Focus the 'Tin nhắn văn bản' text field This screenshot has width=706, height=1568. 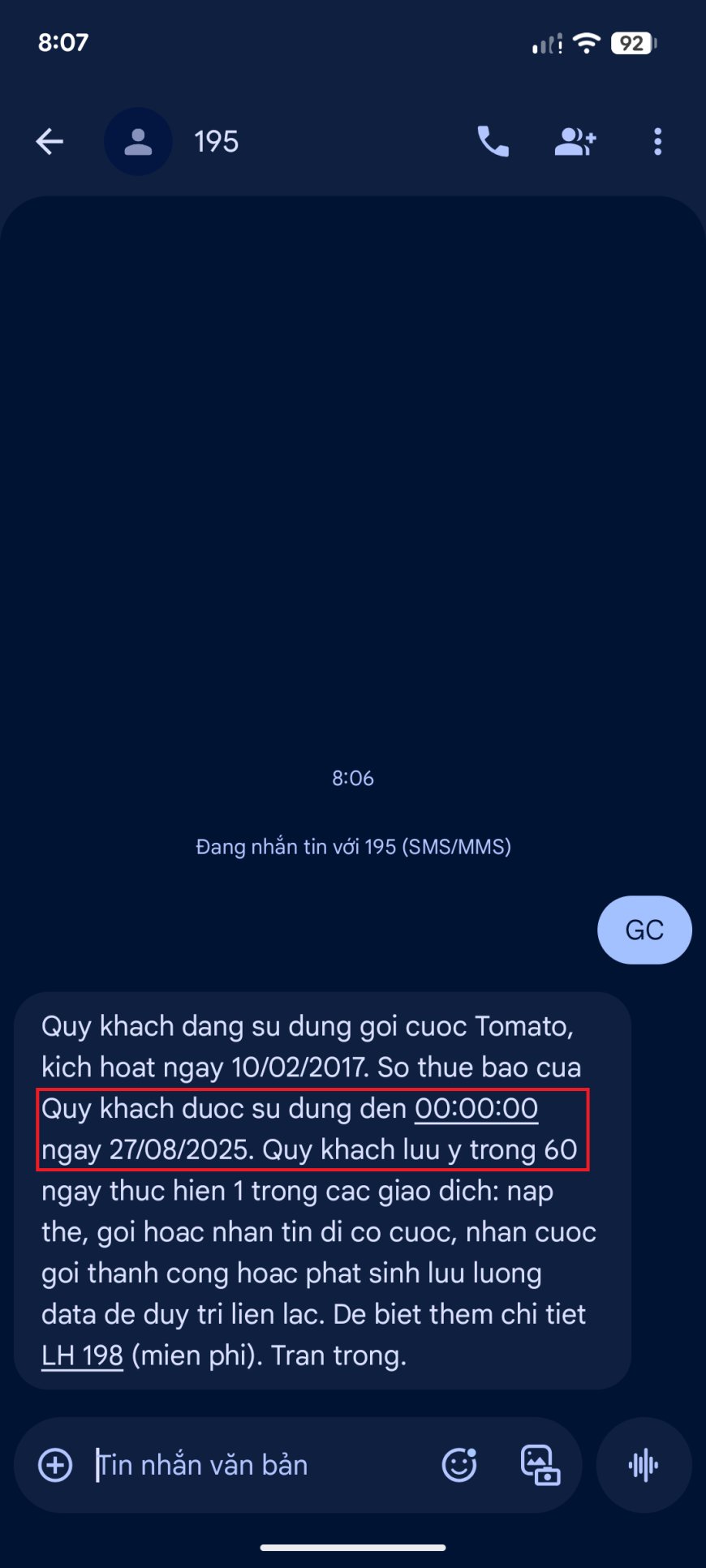pos(260,1465)
